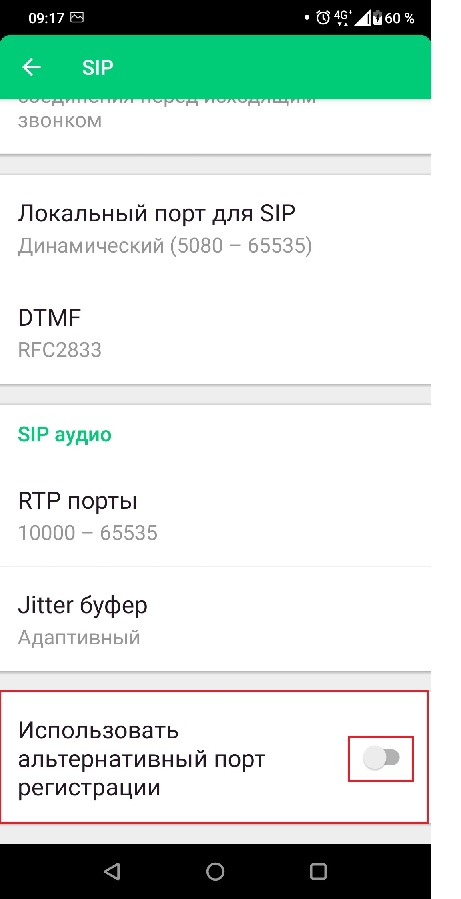The width and height of the screenshot is (461, 899).
Task: Open Jitter буфер setting
Action: pyautogui.click(x=215, y=620)
